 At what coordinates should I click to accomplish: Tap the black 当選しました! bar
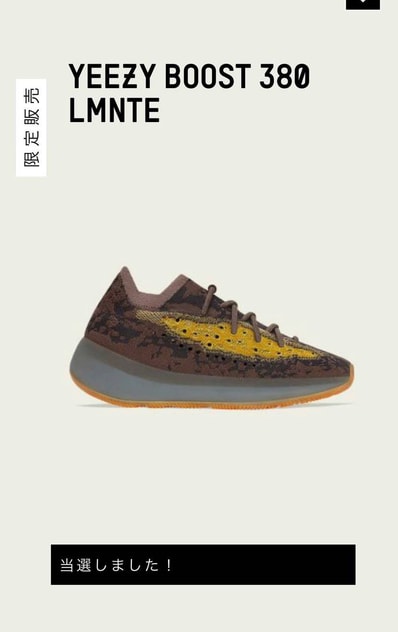pyautogui.click(x=203, y=564)
